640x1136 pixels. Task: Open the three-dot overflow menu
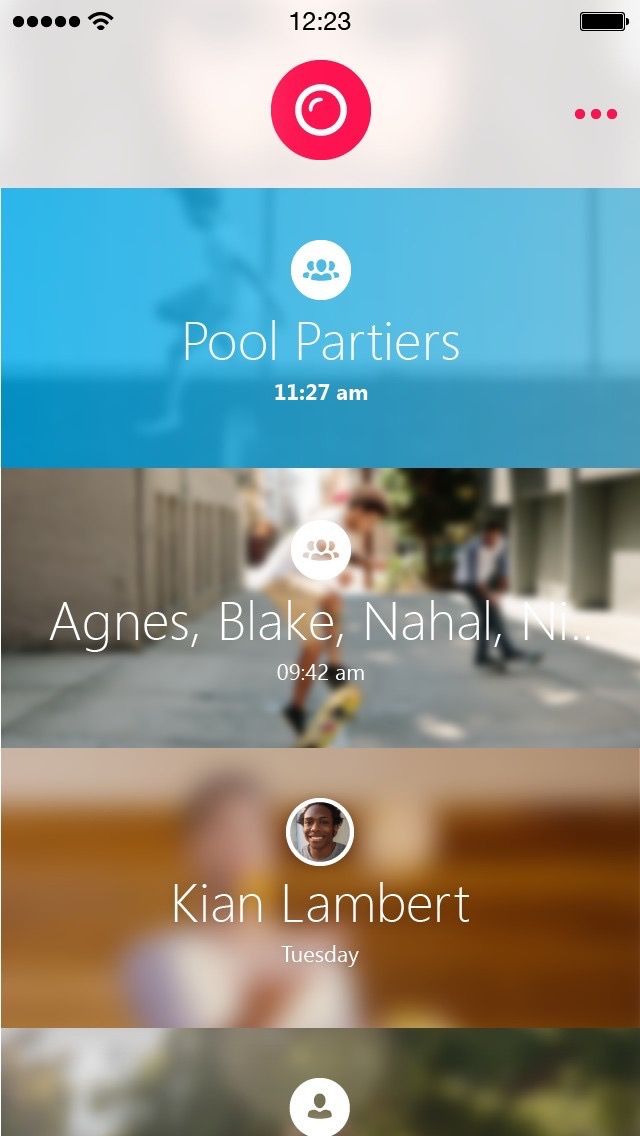click(x=596, y=114)
